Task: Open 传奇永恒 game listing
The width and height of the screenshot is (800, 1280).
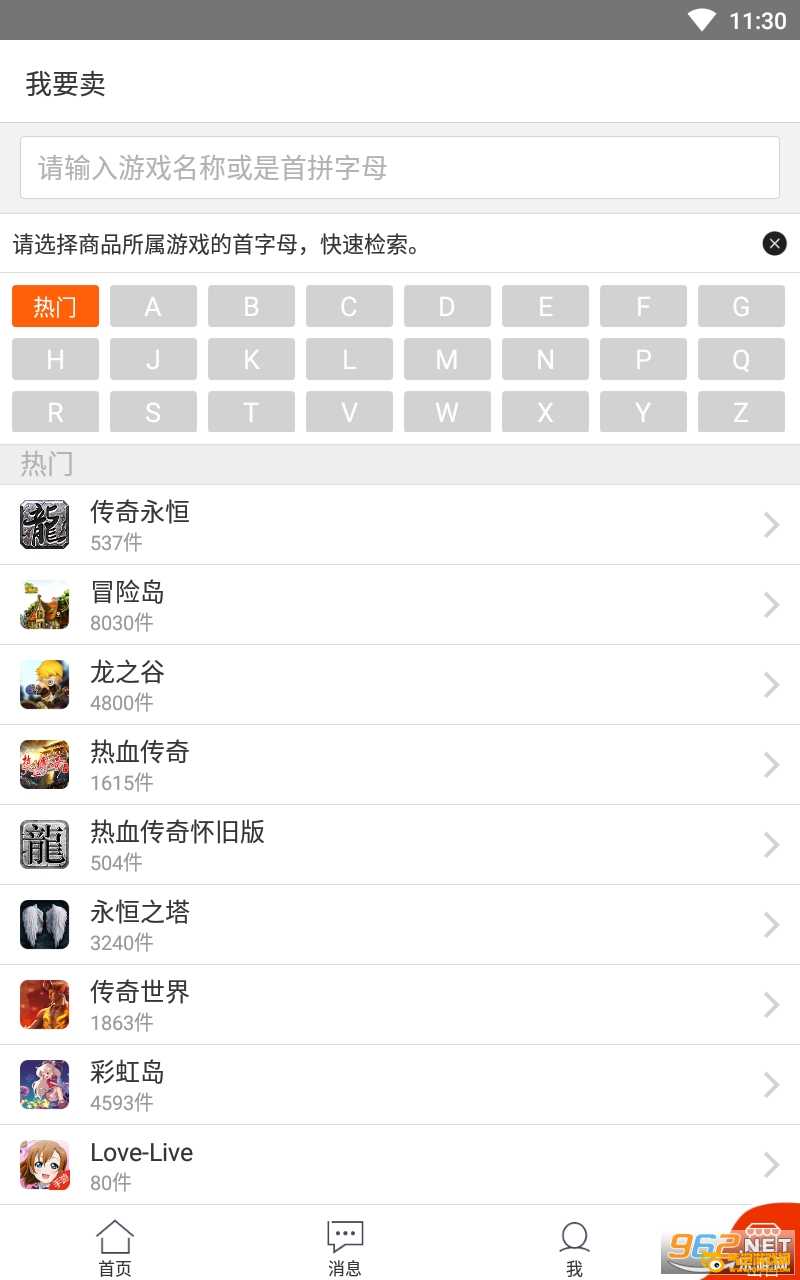Action: pyautogui.click(x=400, y=525)
